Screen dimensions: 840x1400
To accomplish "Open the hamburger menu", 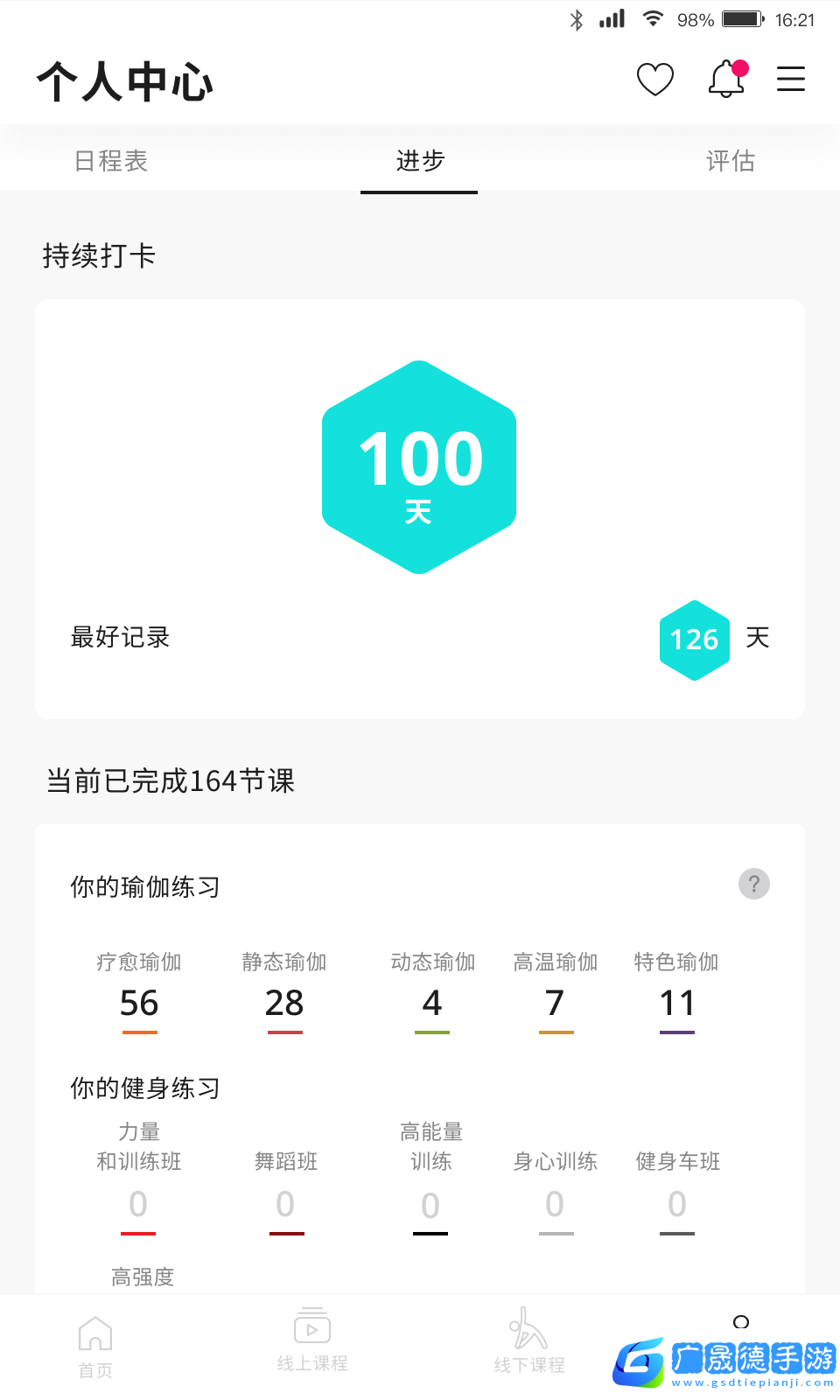I will [x=790, y=79].
